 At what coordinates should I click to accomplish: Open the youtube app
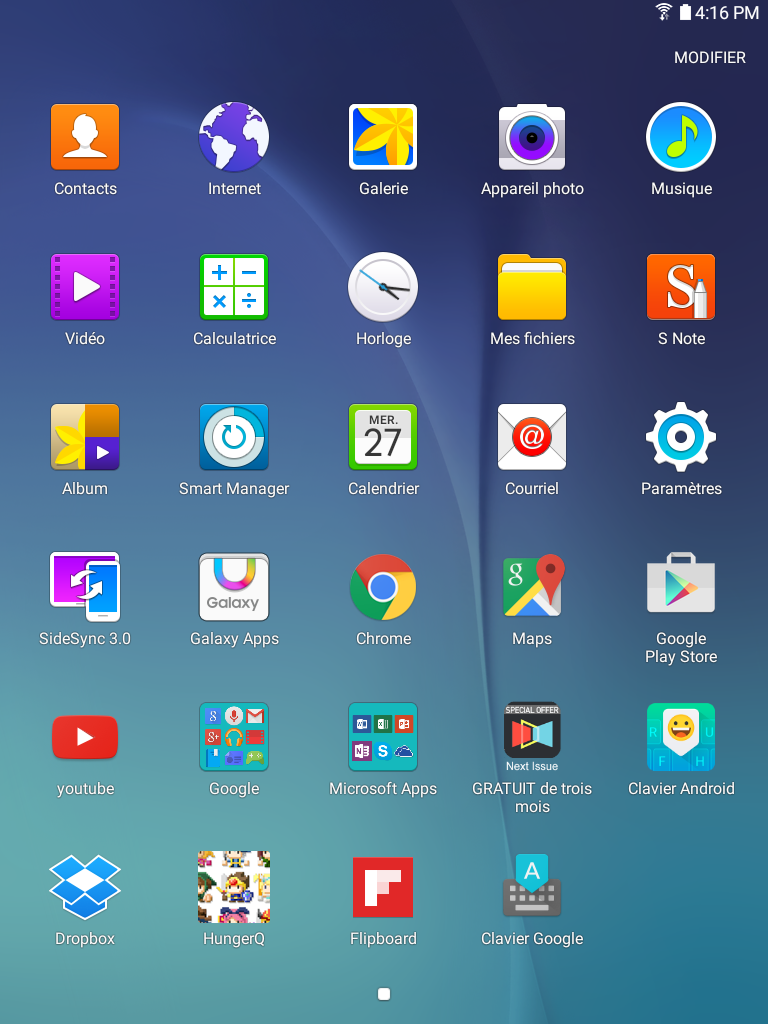point(85,737)
